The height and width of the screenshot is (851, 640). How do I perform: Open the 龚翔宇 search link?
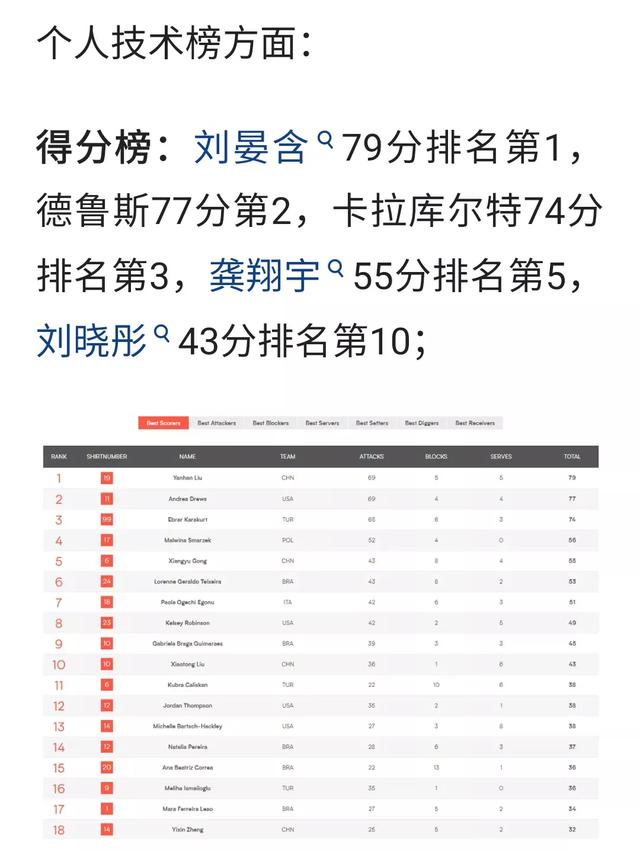tap(265, 276)
